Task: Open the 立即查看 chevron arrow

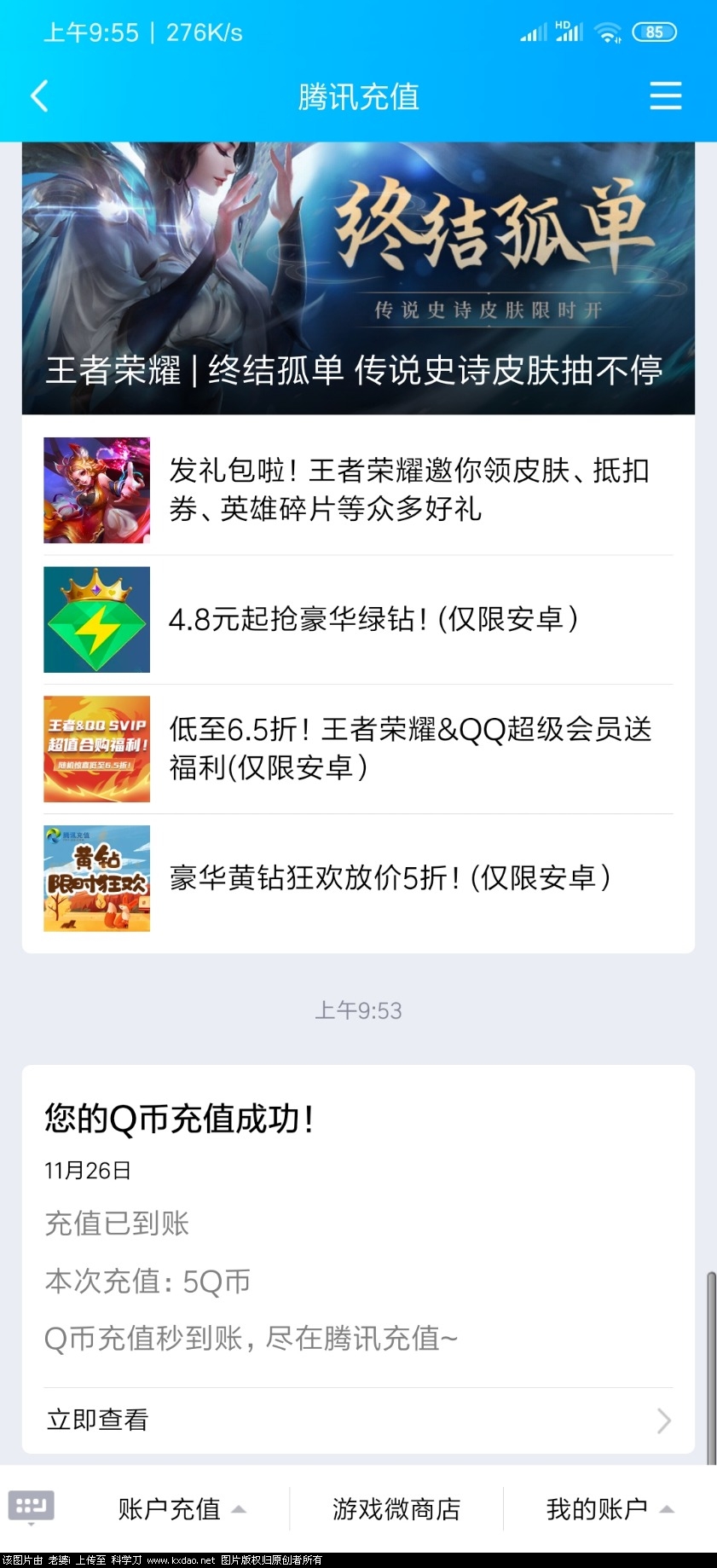Action: coord(663,1420)
